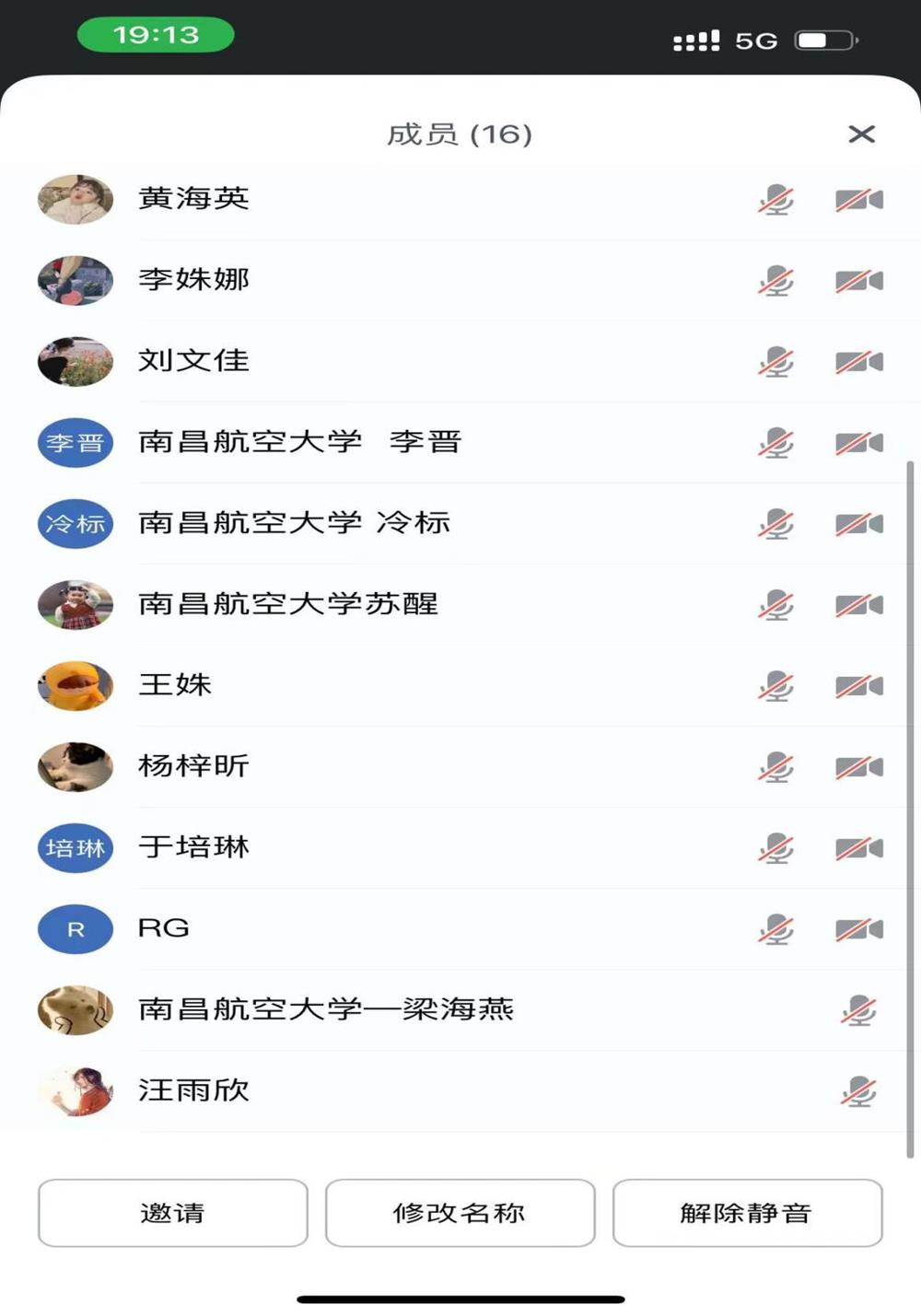Open 修改名称 to rename yourself

460,1213
